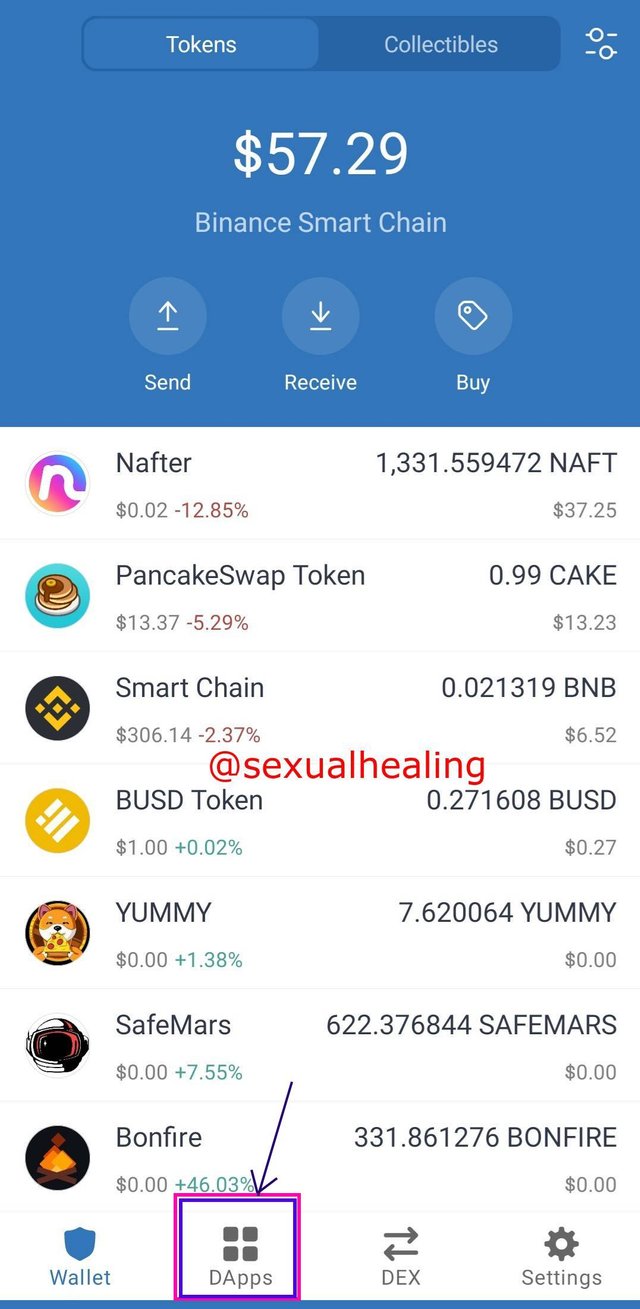Image resolution: width=640 pixels, height=1309 pixels.
Task: Switch to the DEX tab
Action: (x=400, y=1255)
